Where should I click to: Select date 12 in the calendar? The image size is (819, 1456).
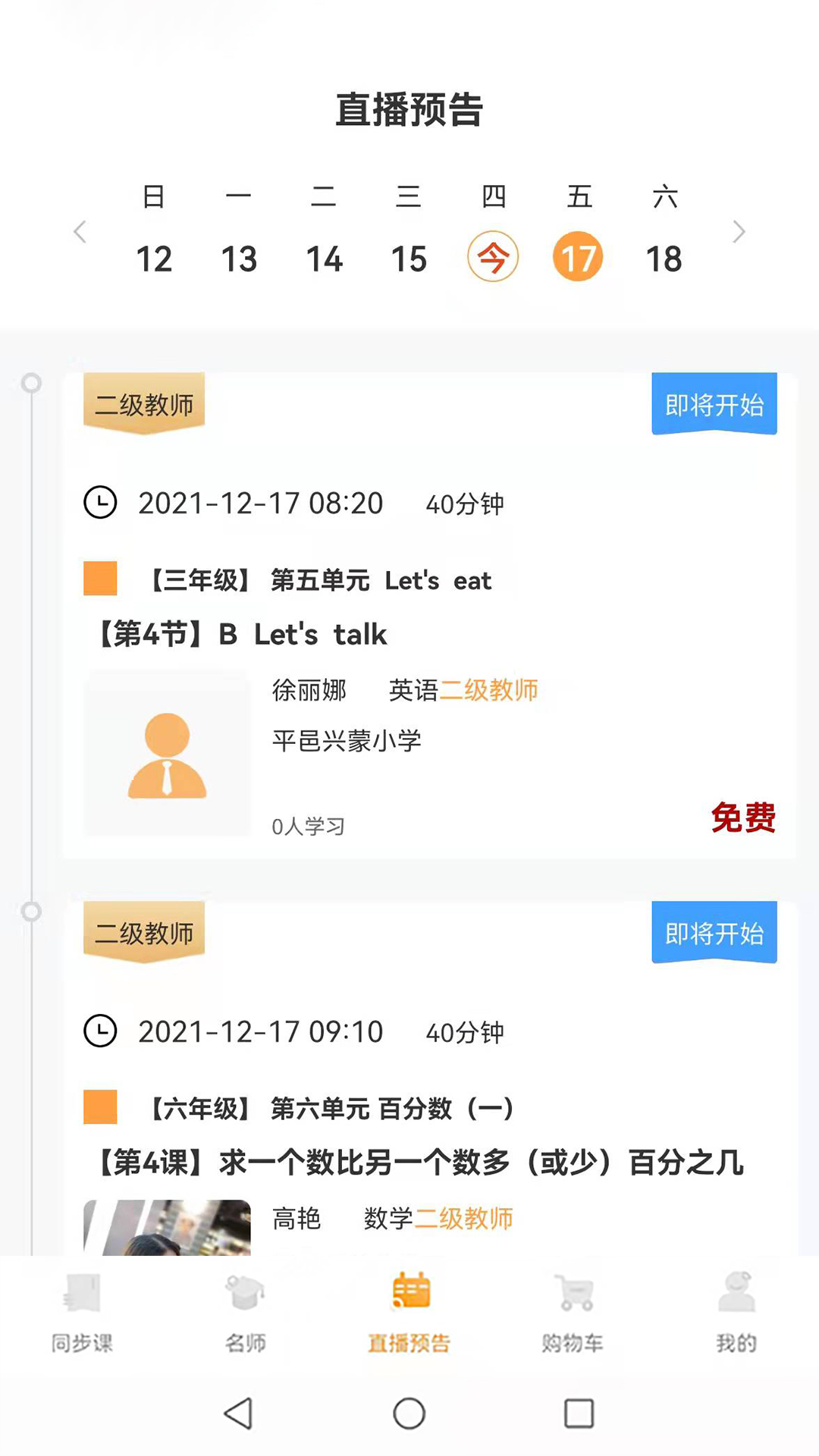pyautogui.click(x=154, y=259)
